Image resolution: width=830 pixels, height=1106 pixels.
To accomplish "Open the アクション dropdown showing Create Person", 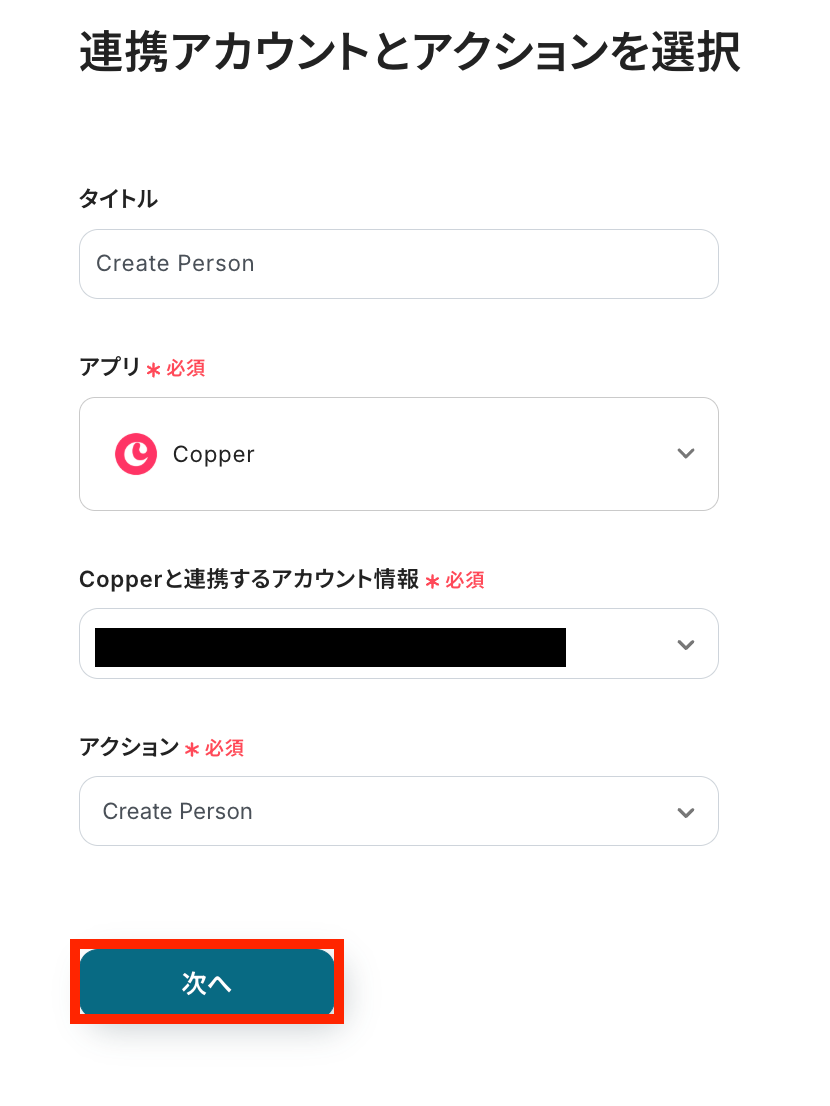I will 398,811.
